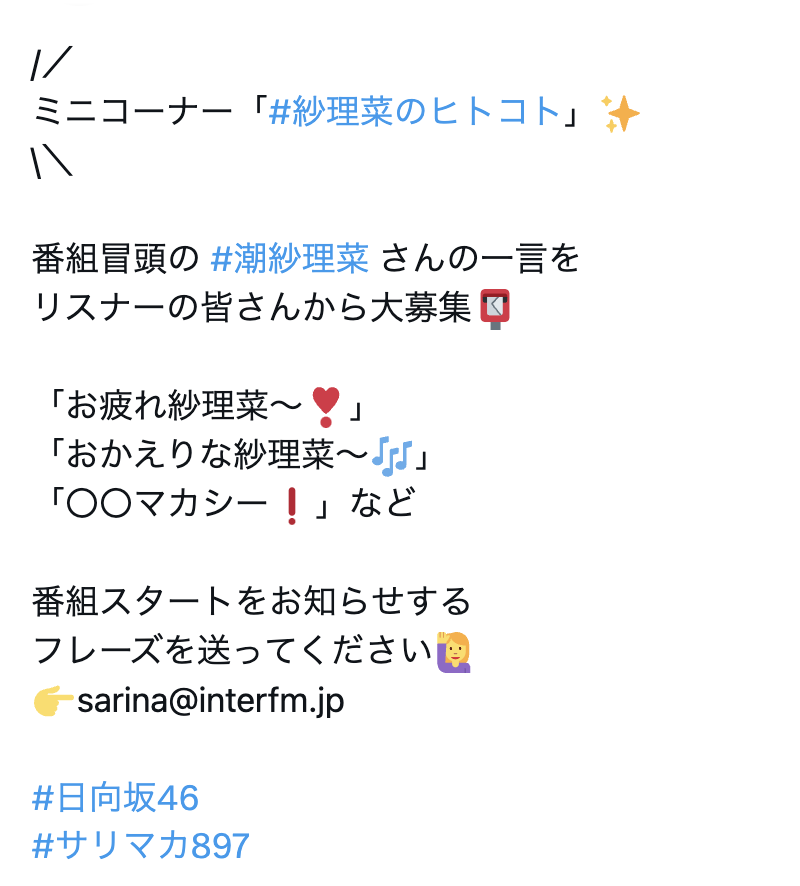Image resolution: width=800 pixels, height=886 pixels.
Task: Tap the #サリマカ897 hashtag
Action: pos(141,845)
